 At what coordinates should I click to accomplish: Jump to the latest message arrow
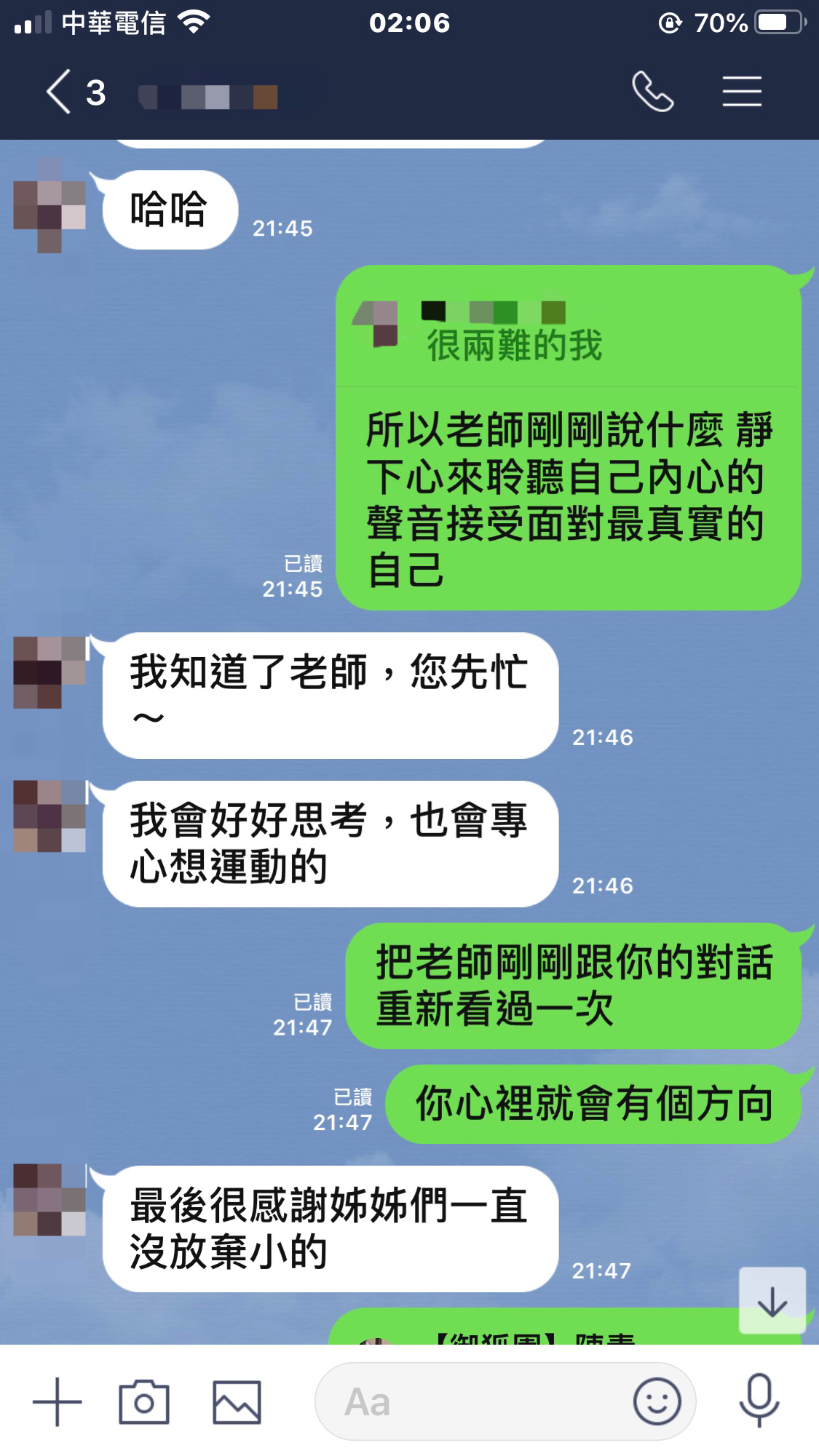click(x=772, y=1302)
